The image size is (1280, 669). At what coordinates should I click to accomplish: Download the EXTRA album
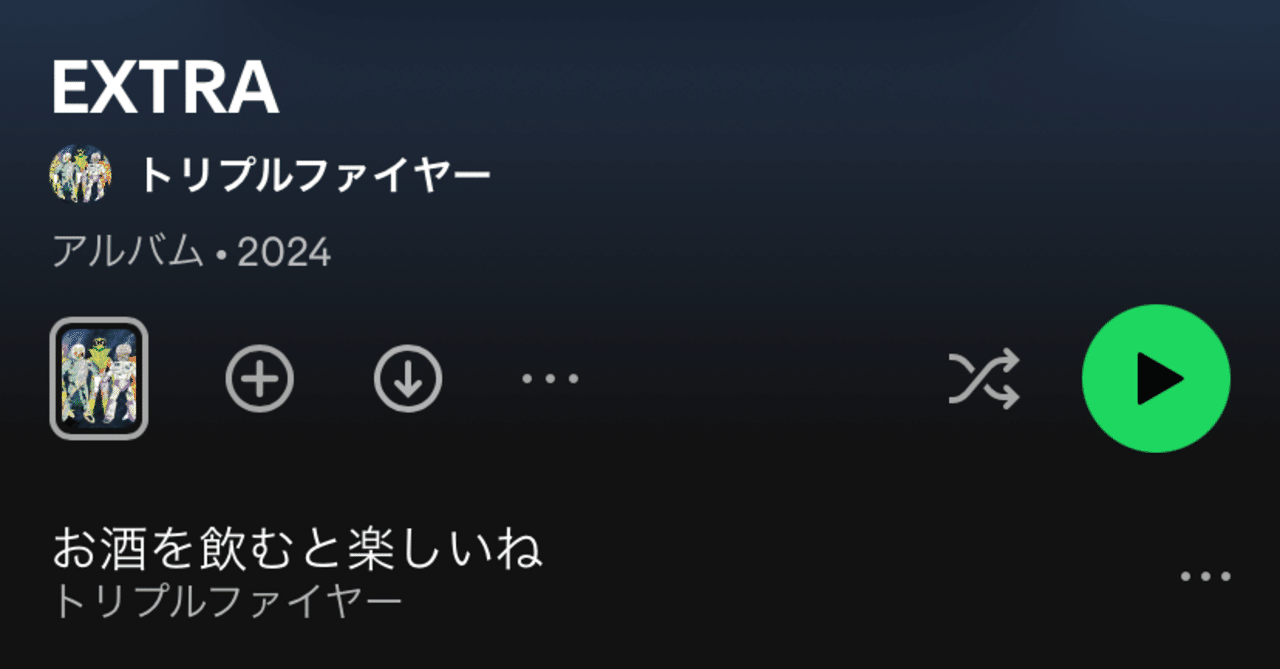coord(408,379)
